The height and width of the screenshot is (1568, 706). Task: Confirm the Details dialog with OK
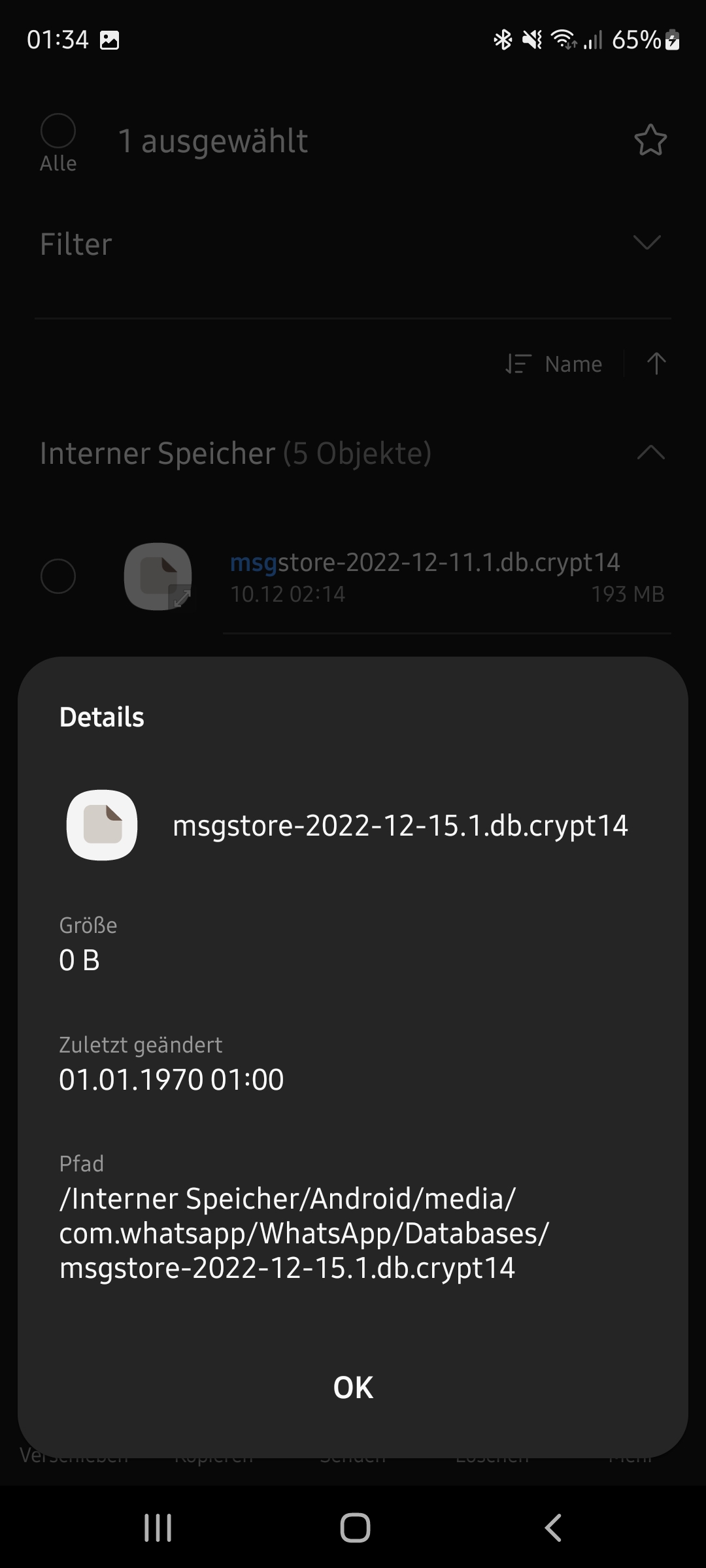click(353, 1387)
